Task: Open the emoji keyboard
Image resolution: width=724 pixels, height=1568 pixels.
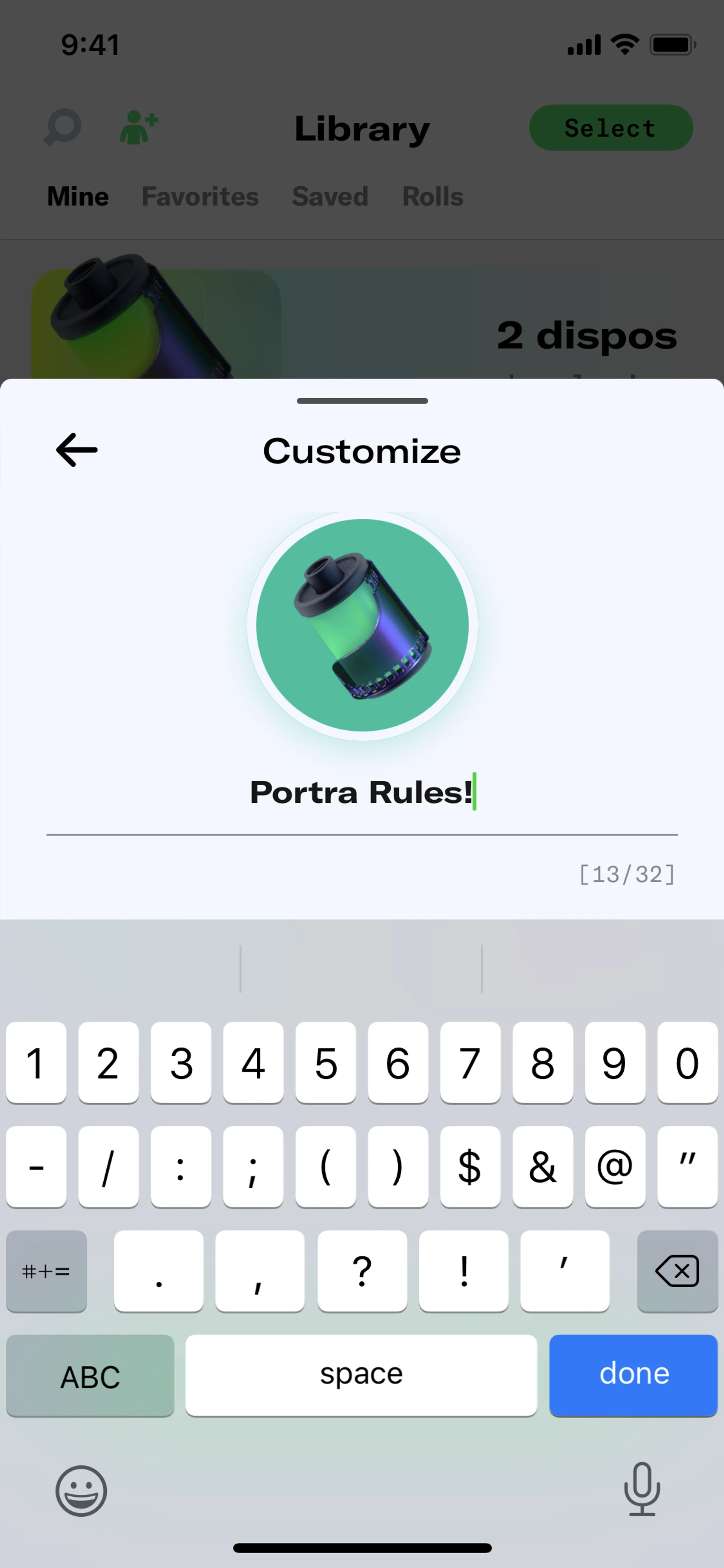Action: tap(81, 1491)
